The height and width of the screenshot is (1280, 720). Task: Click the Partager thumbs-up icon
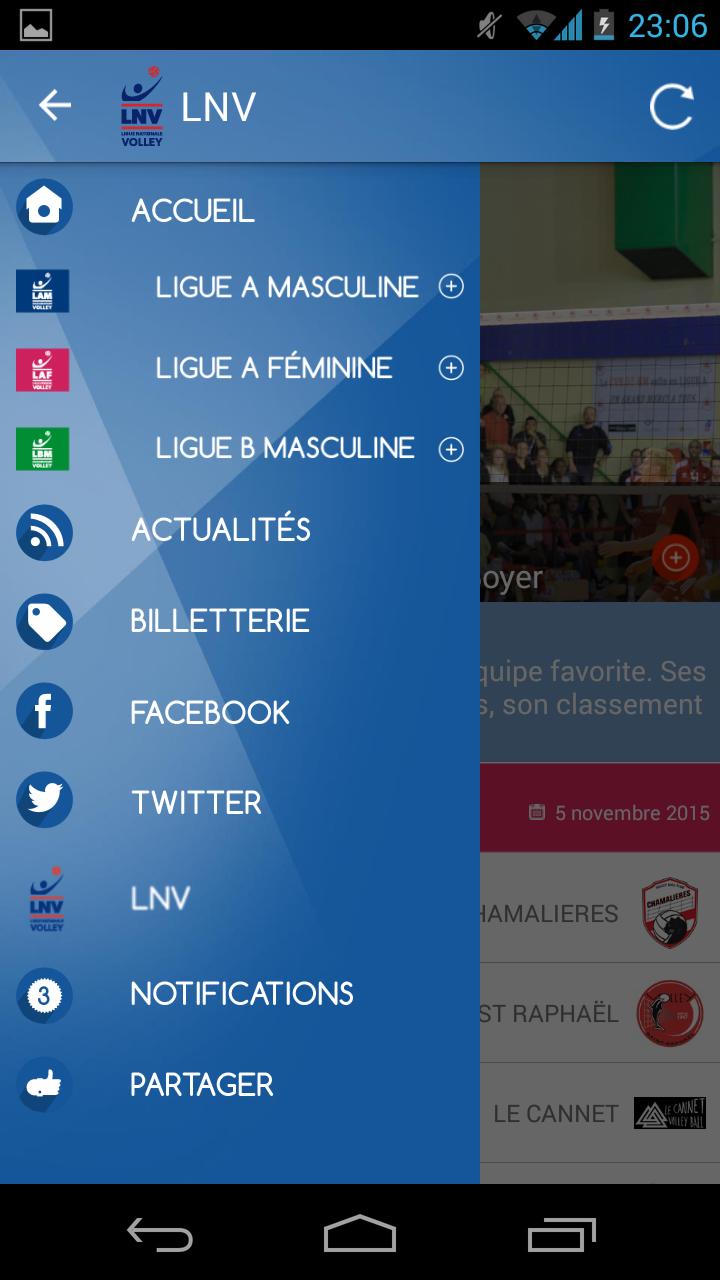coord(44,1084)
